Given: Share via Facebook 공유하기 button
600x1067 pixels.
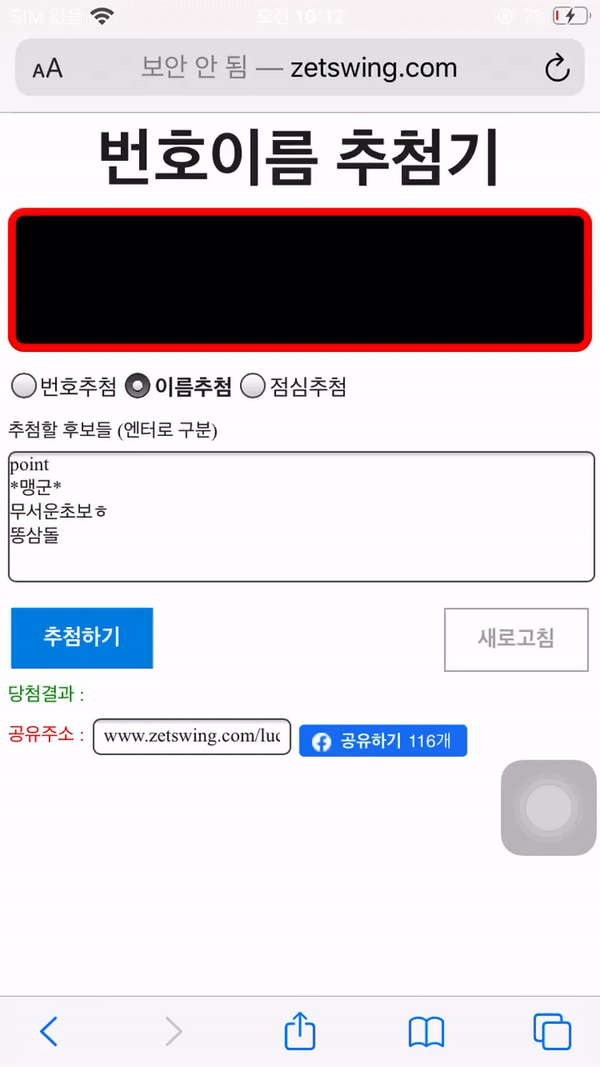Looking at the screenshot, I should point(383,741).
